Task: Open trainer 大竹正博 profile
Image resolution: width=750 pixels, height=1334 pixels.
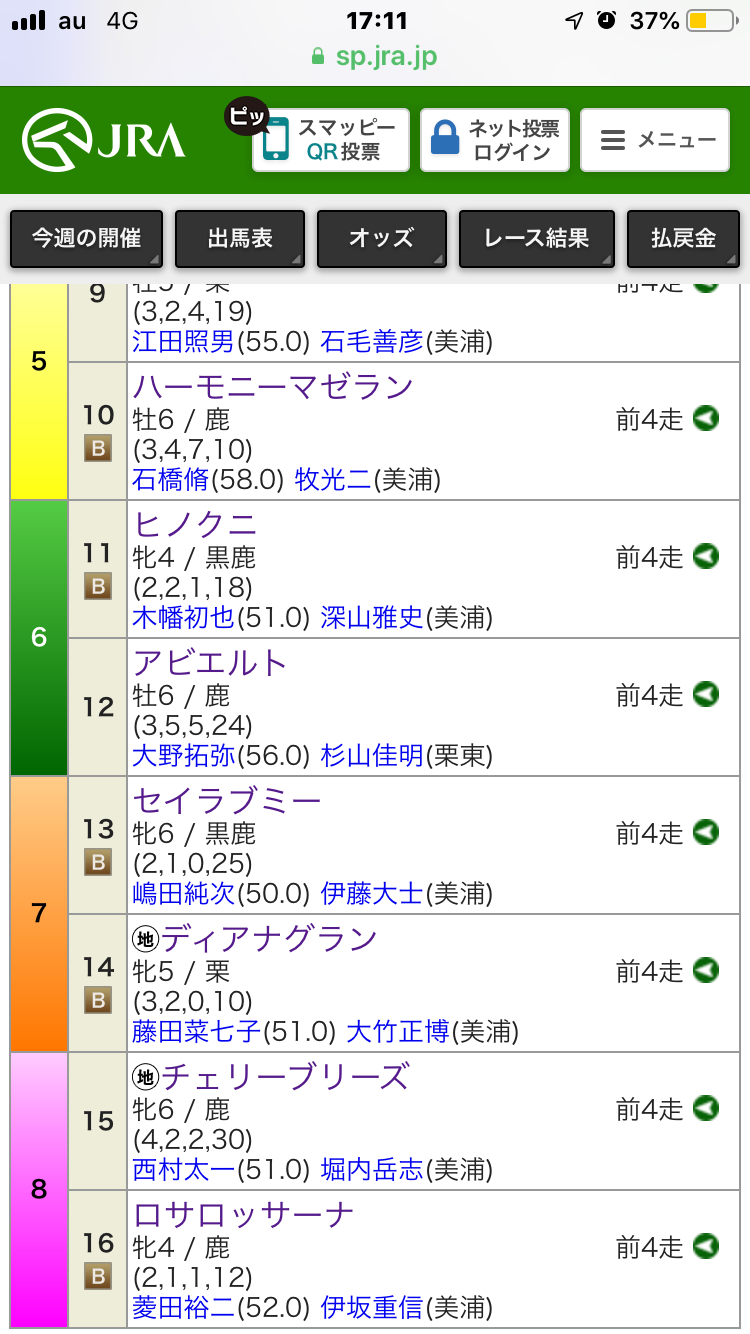Action: (398, 1031)
